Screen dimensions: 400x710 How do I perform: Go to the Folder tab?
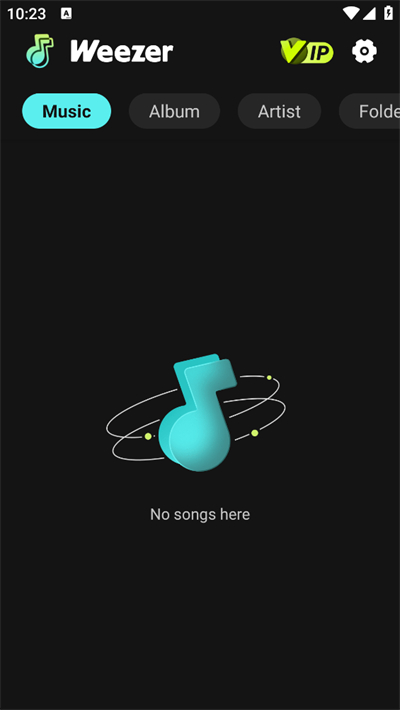(370, 111)
